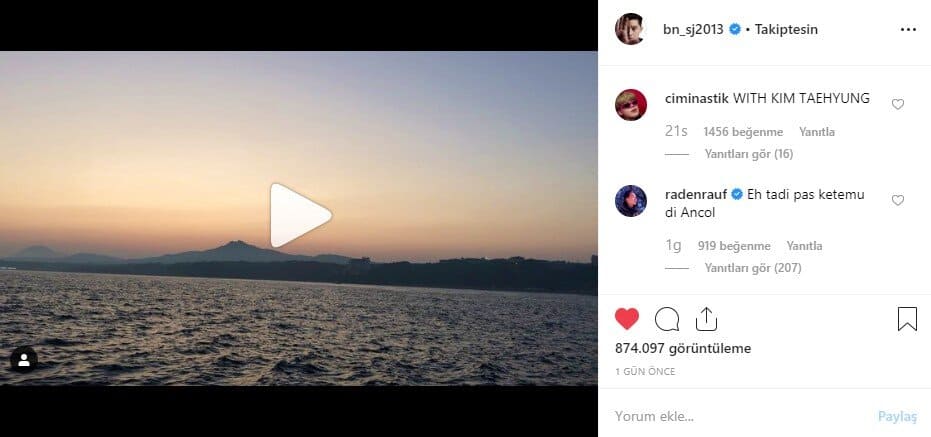Tap the Takiptesin following button
The height and width of the screenshot is (437, 931).
pos(786,30)
